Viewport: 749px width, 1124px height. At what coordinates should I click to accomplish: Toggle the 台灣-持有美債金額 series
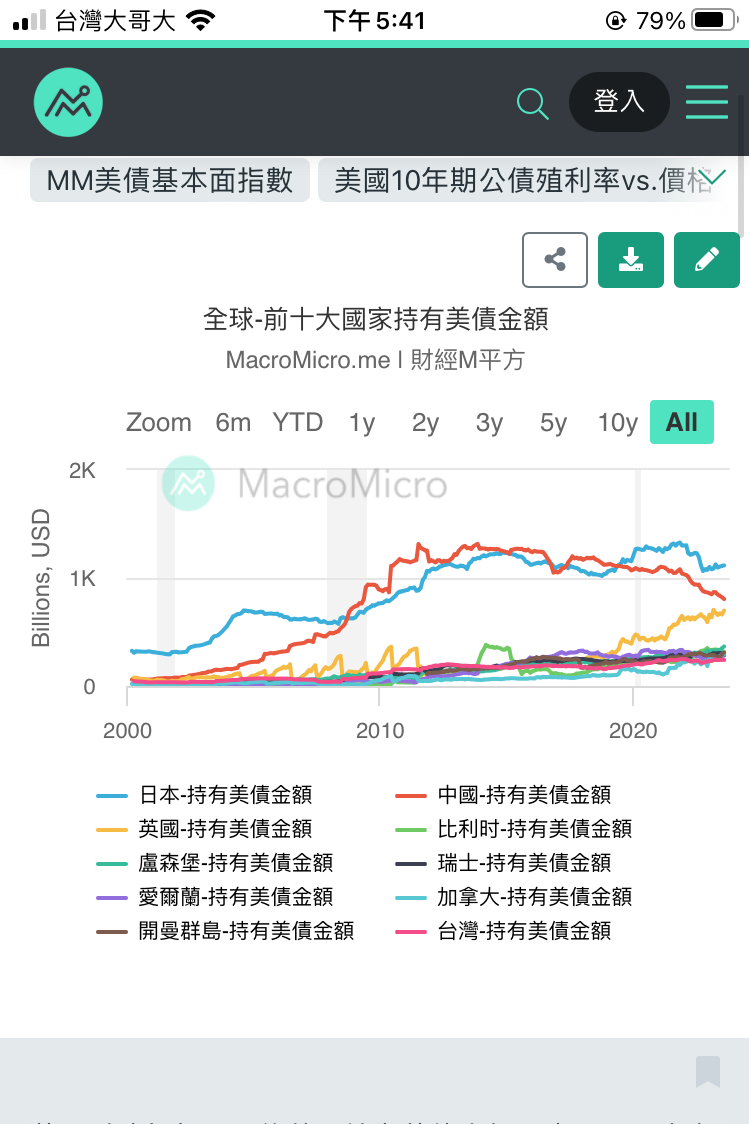[503, 931]
